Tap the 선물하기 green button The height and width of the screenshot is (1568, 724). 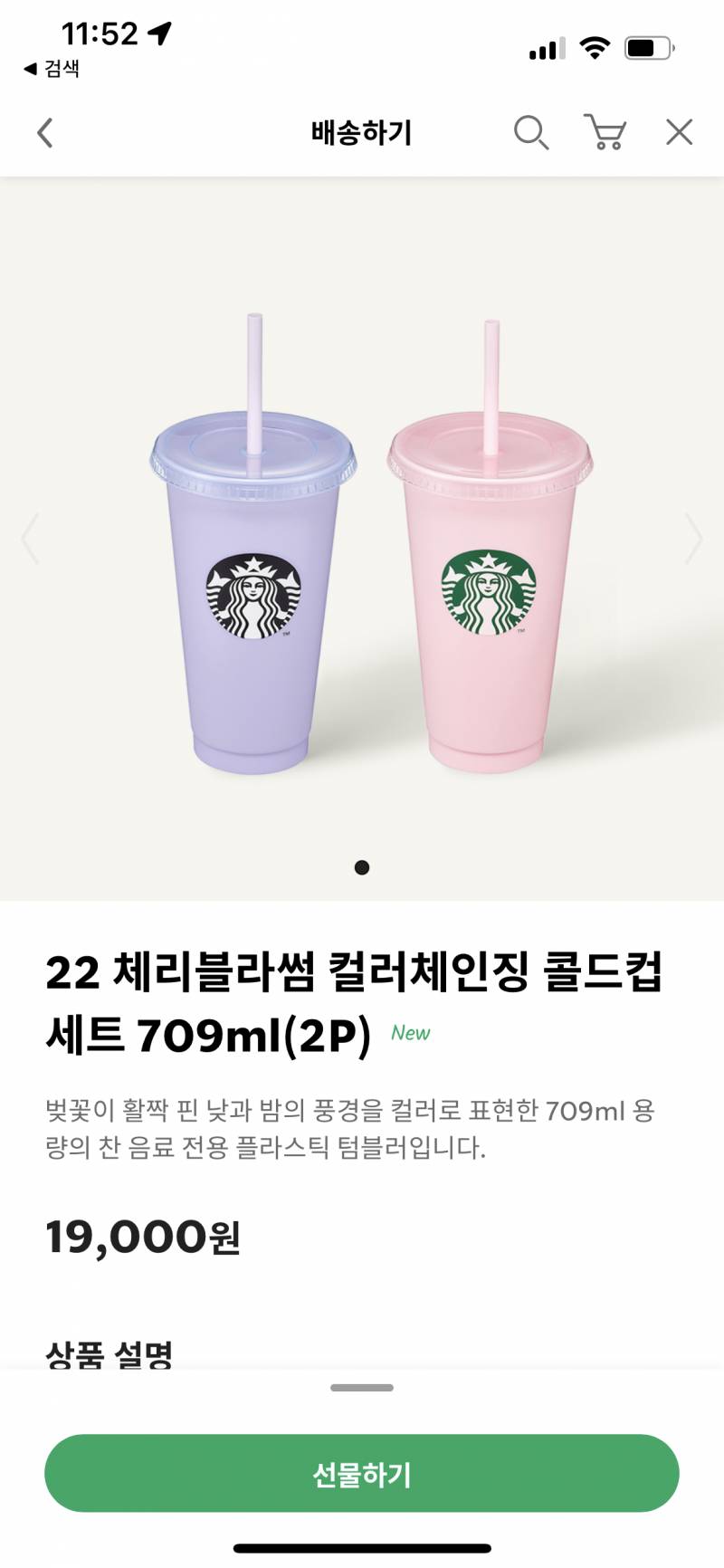362,1474
